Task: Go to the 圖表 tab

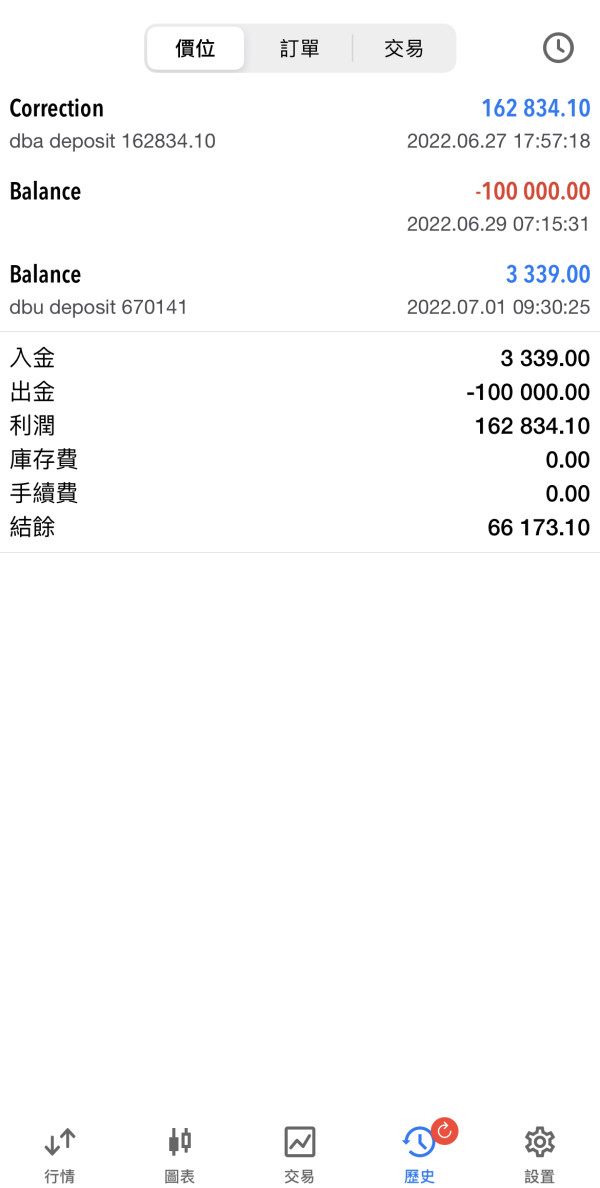Action: click(x=180, y=1154)
